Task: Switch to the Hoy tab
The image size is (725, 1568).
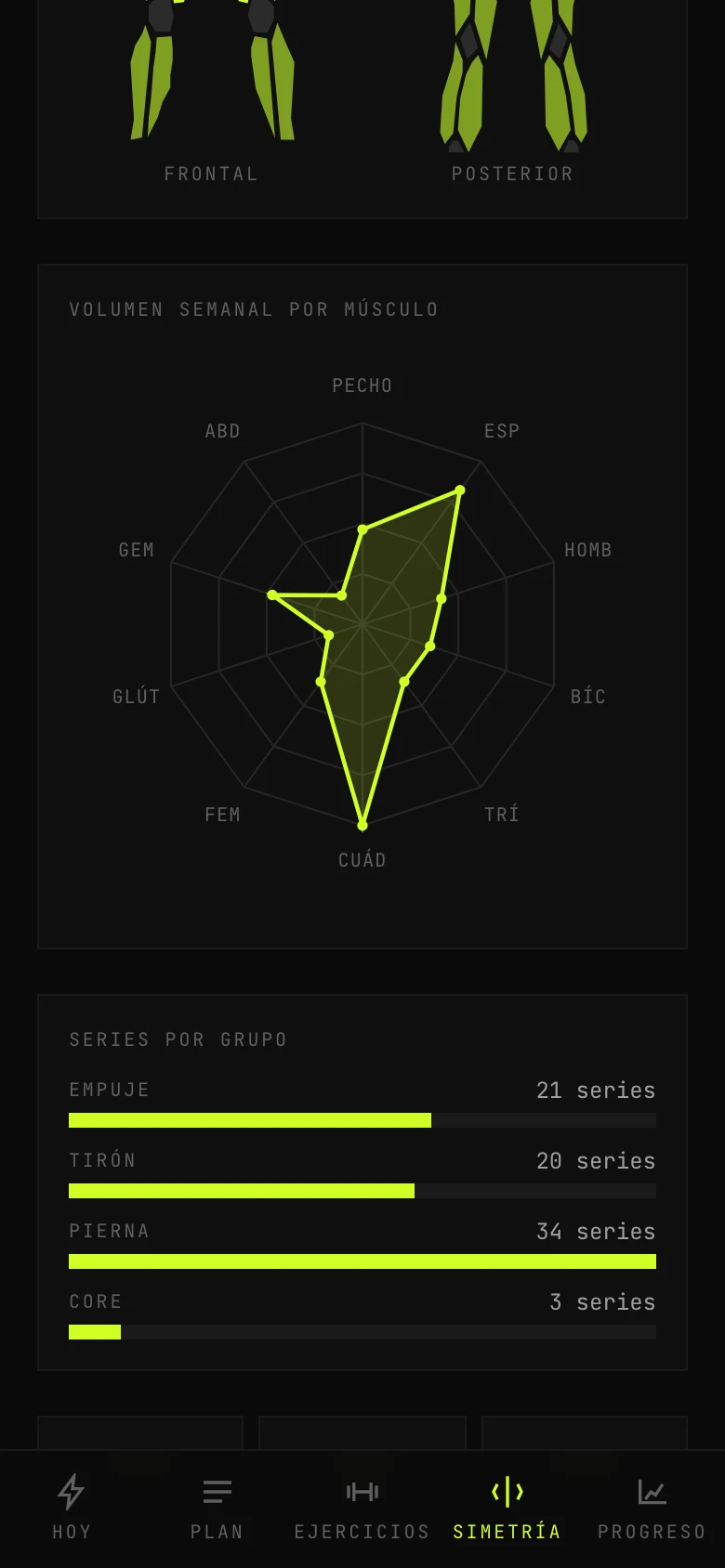Action: pos(72,1509)
